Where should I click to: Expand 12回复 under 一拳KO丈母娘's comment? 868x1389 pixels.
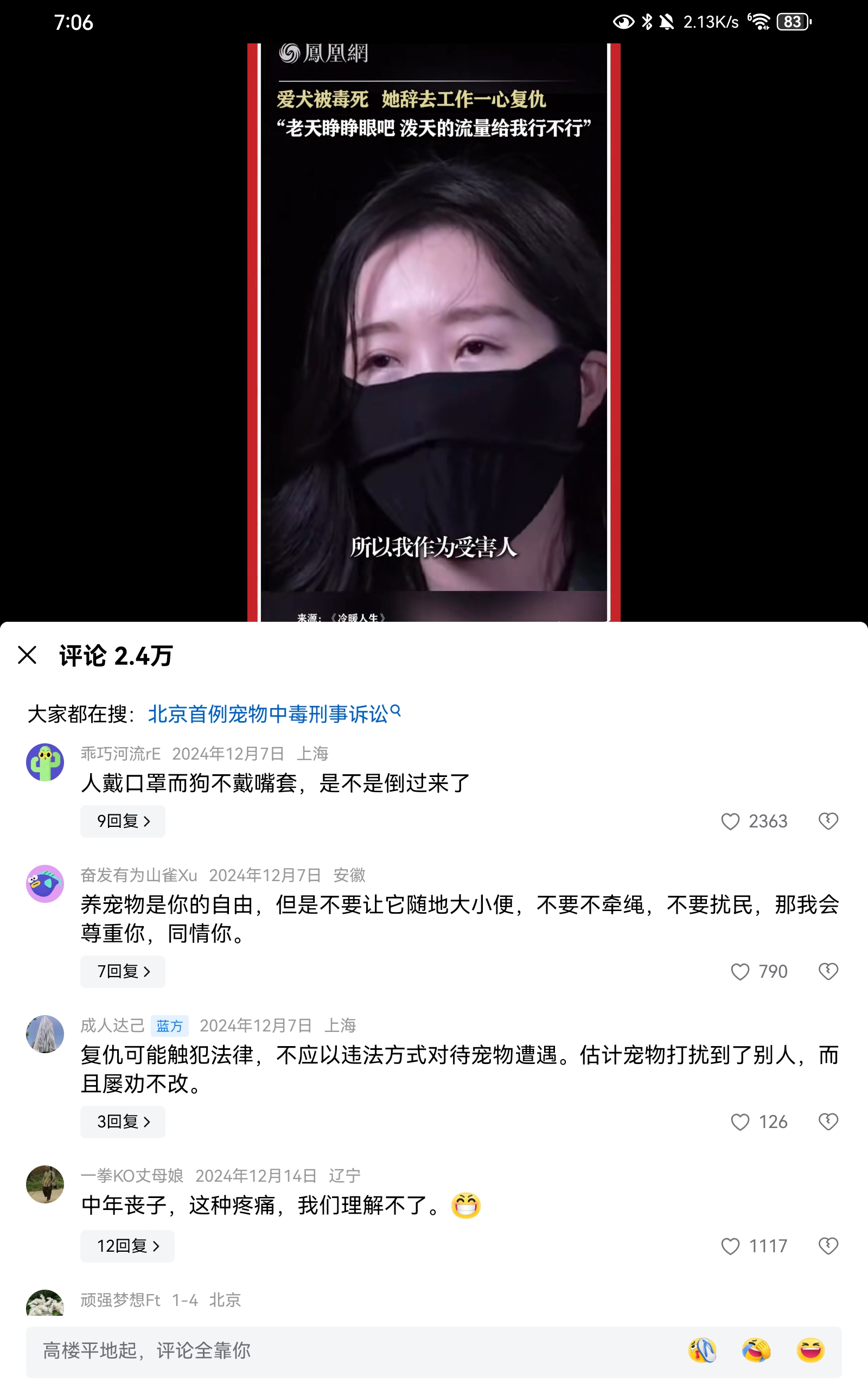(x=127, y=1246)
